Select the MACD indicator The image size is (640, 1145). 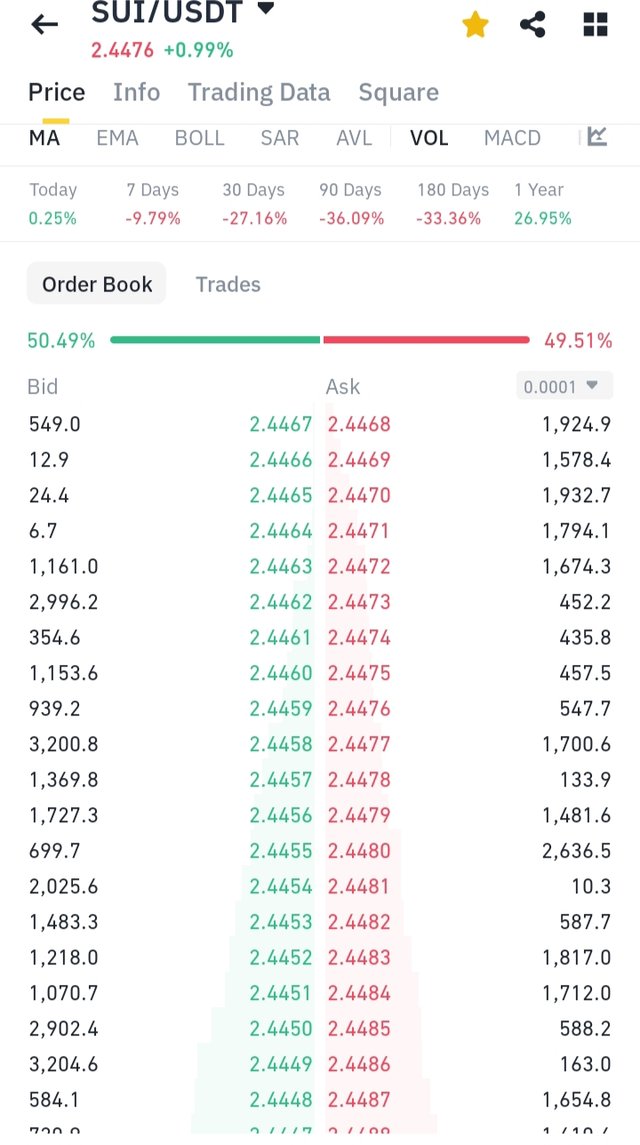512,138
